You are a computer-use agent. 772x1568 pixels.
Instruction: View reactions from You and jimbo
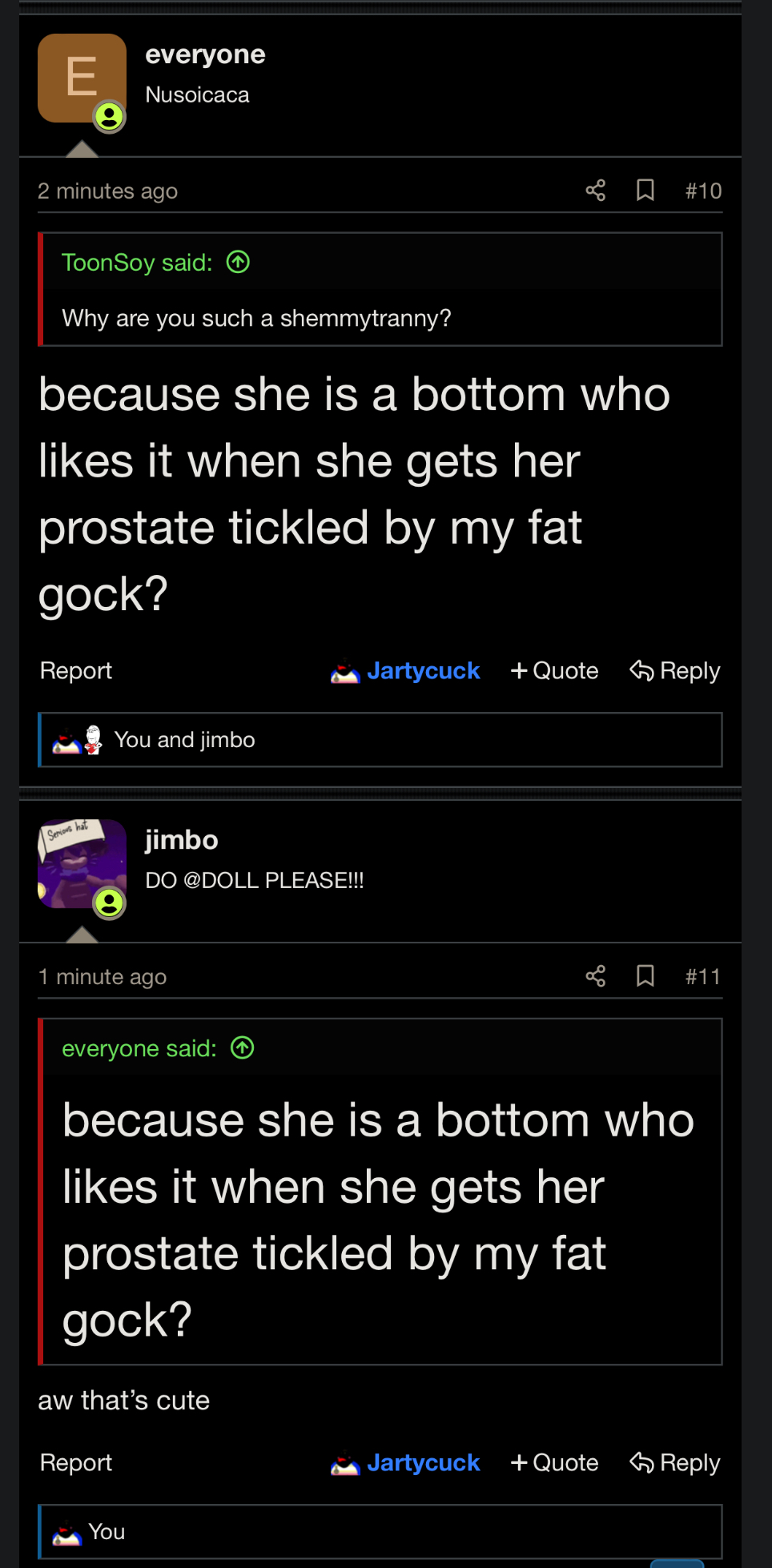point(185,740)
